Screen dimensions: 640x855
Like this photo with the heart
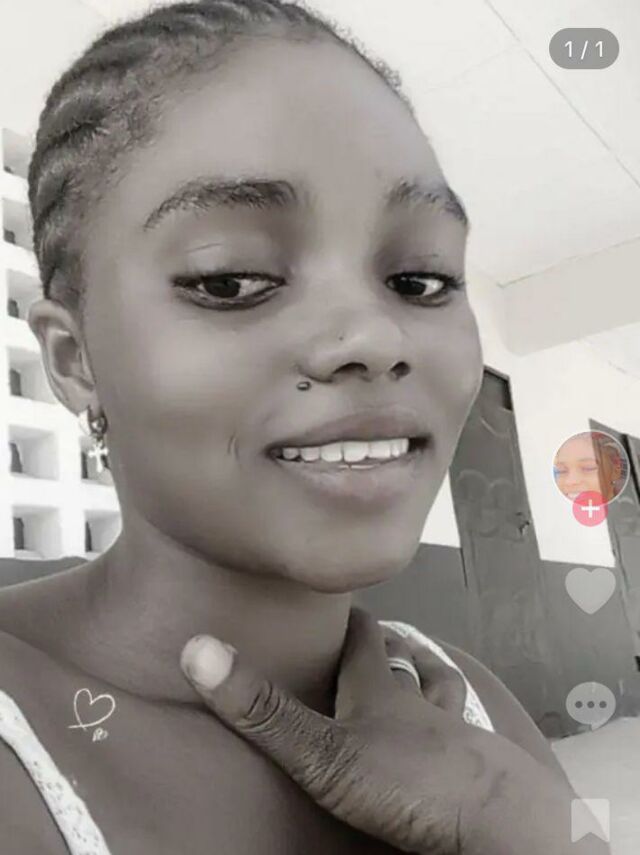point(590,589)
